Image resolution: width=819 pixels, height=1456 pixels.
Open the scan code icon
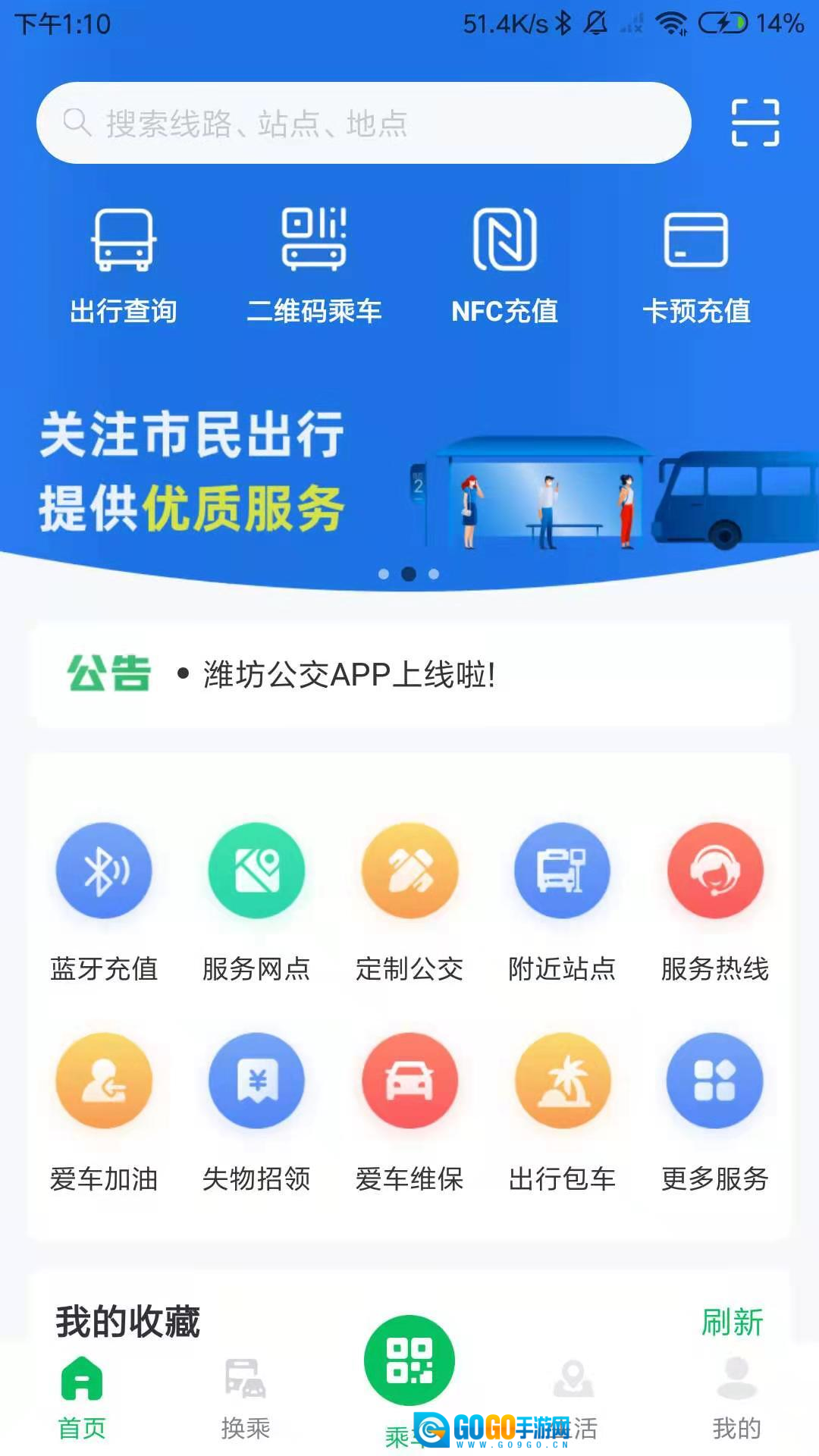tap(755, 123)
